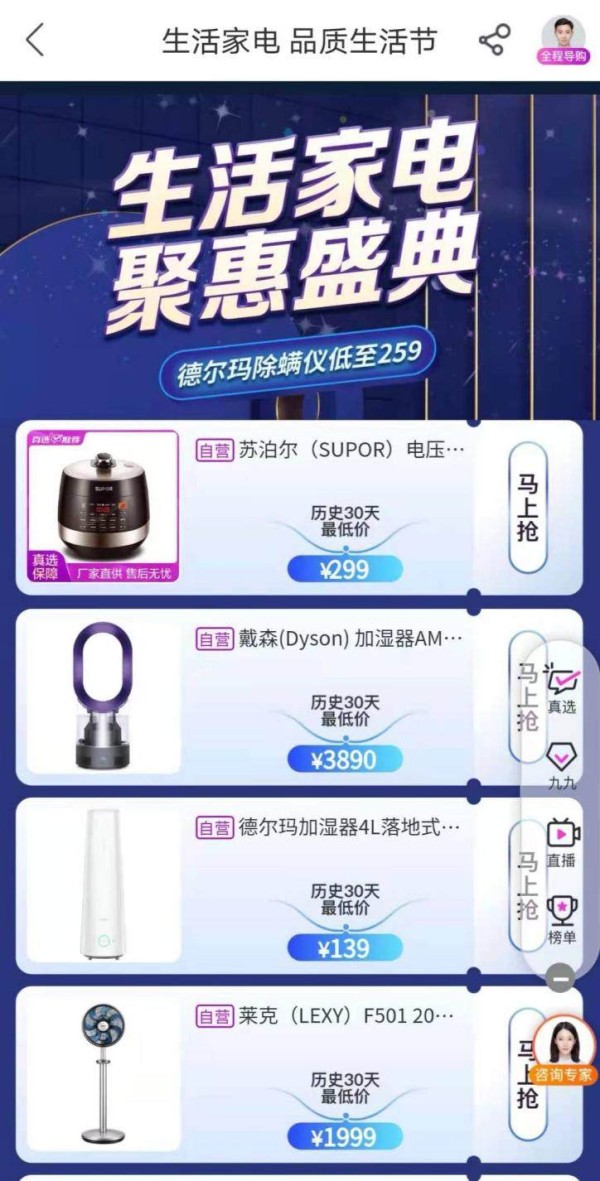Open the 榜单 rankings shortcut
Viewport: 600px width, 1181px height.
pyautogui.click(x=562, y=917)
